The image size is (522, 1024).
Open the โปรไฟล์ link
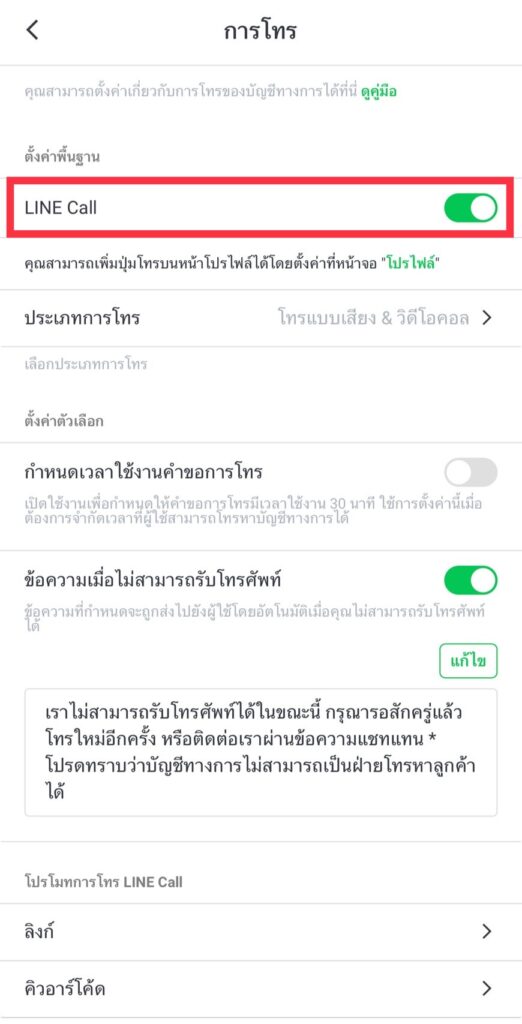[x=414, y=264]
